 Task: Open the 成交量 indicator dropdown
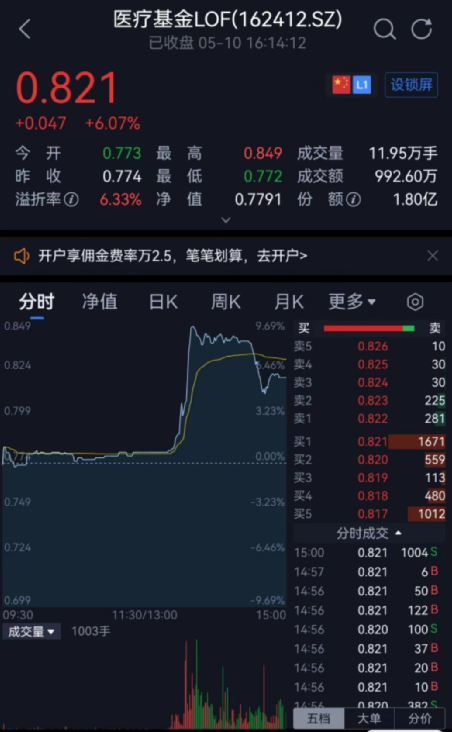[31, 632]
